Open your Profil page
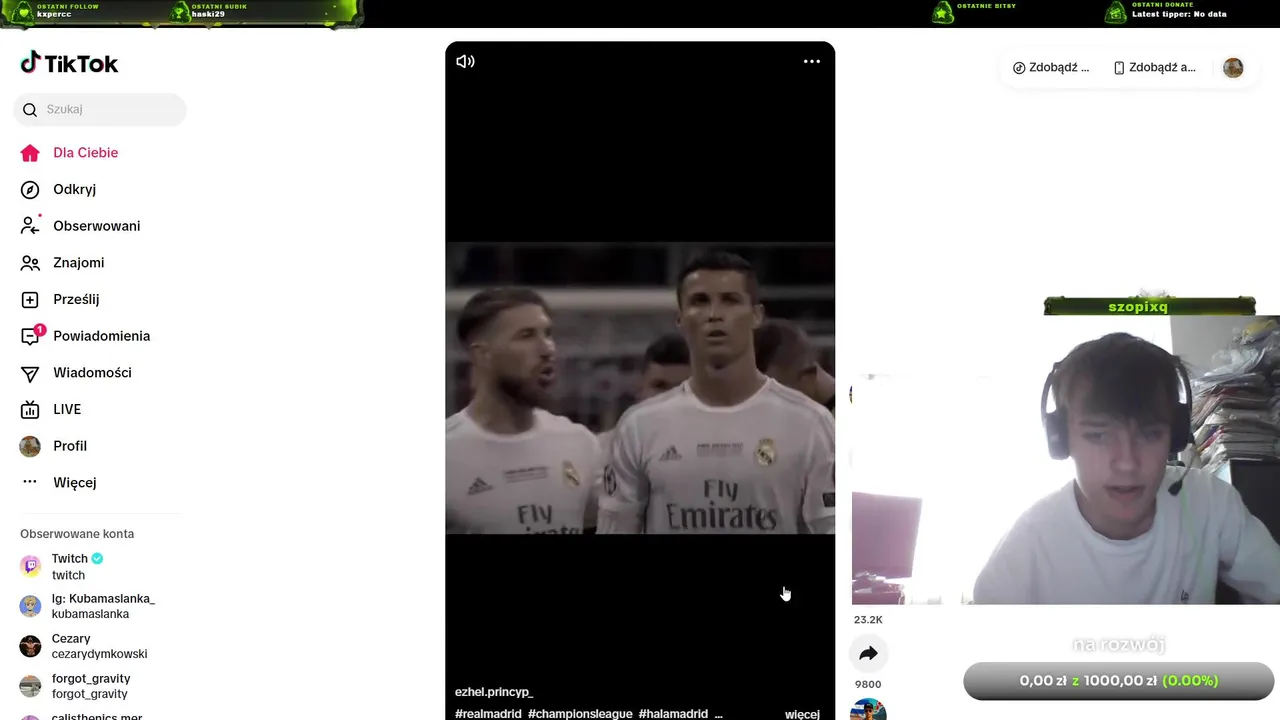The image size is (1280, 720). (70, 446)
